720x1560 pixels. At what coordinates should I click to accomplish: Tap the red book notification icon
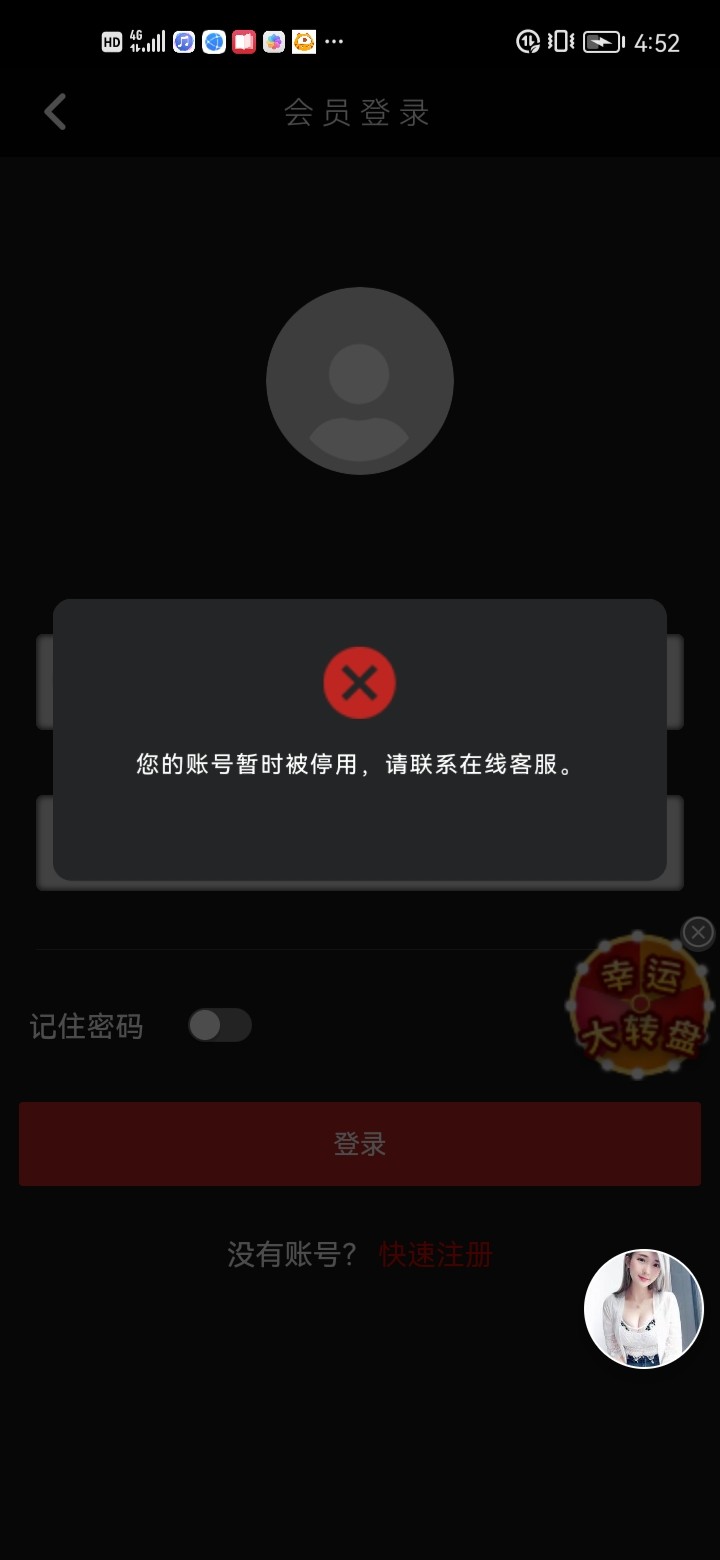243,41
